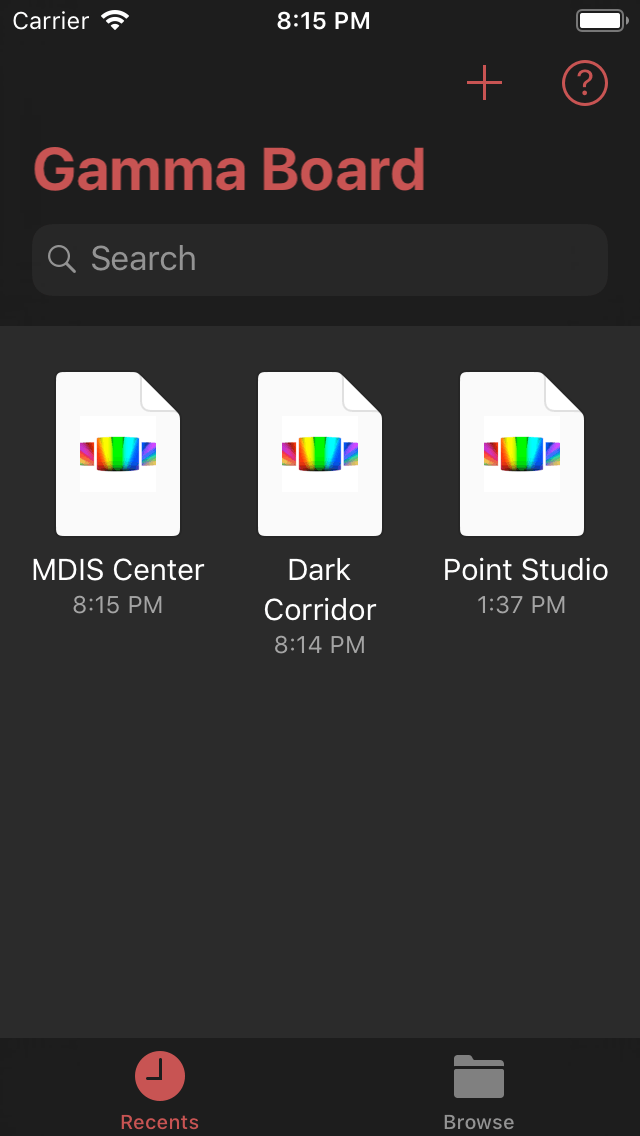Switch to the Recents tab
This screenshot has height=1136, width=640.
[x=160, y=1088]
